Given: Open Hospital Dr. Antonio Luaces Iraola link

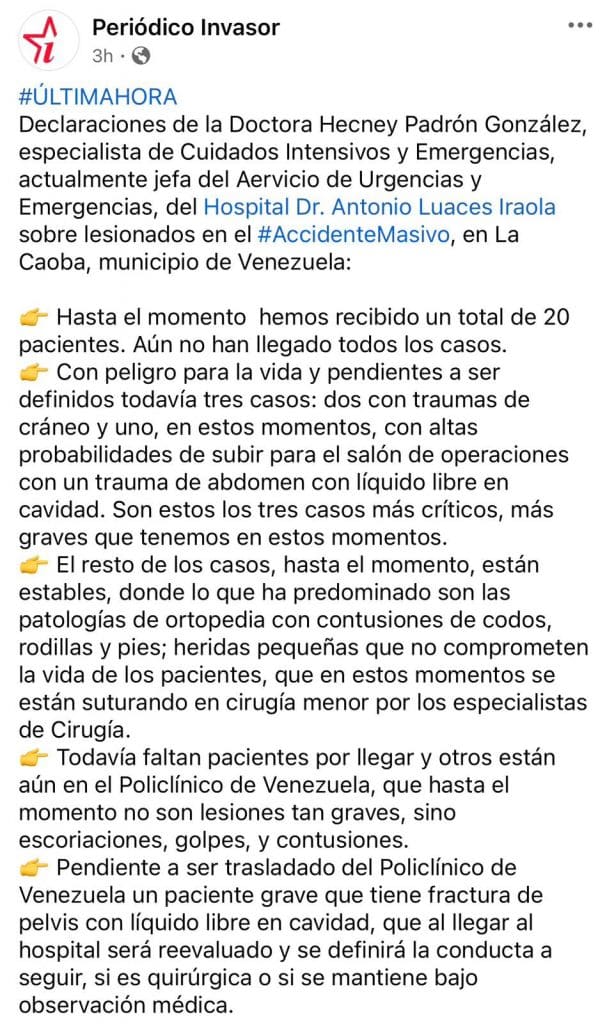Looking at the screenshot, I should click(x=379, y=208).
